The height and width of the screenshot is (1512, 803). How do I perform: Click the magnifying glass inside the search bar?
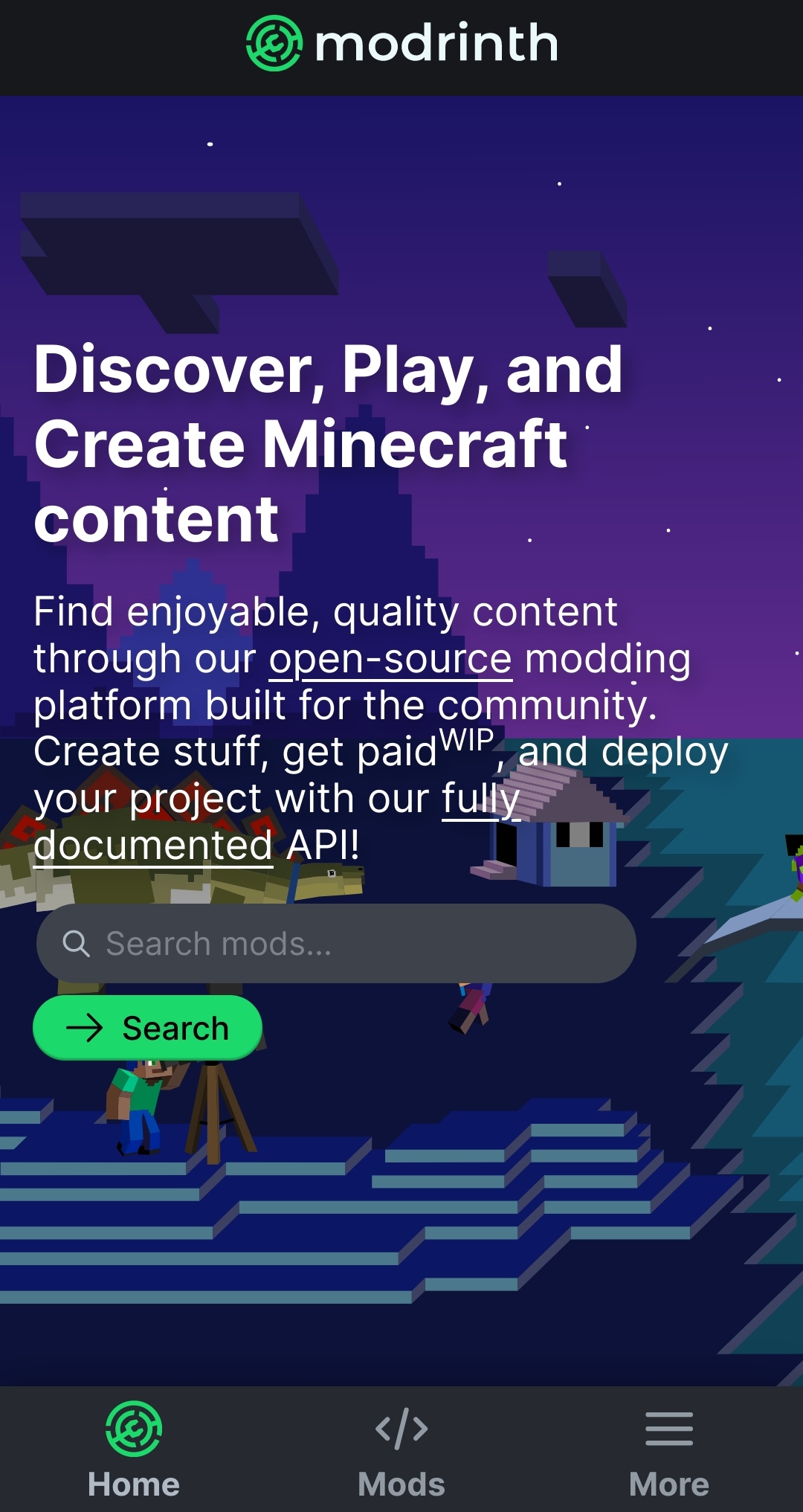coord(77,943)
